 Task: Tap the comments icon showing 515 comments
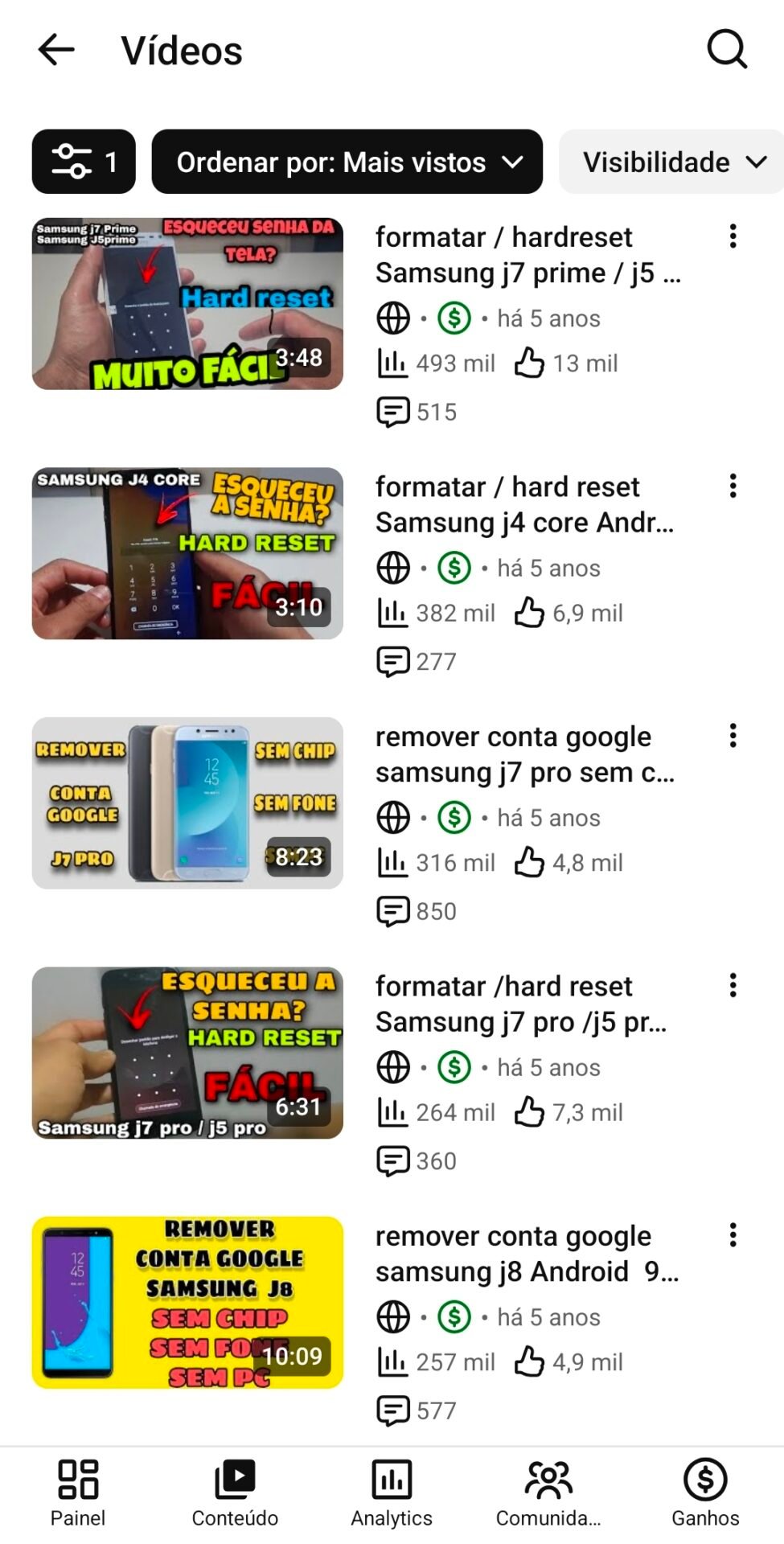coord(393,412)
